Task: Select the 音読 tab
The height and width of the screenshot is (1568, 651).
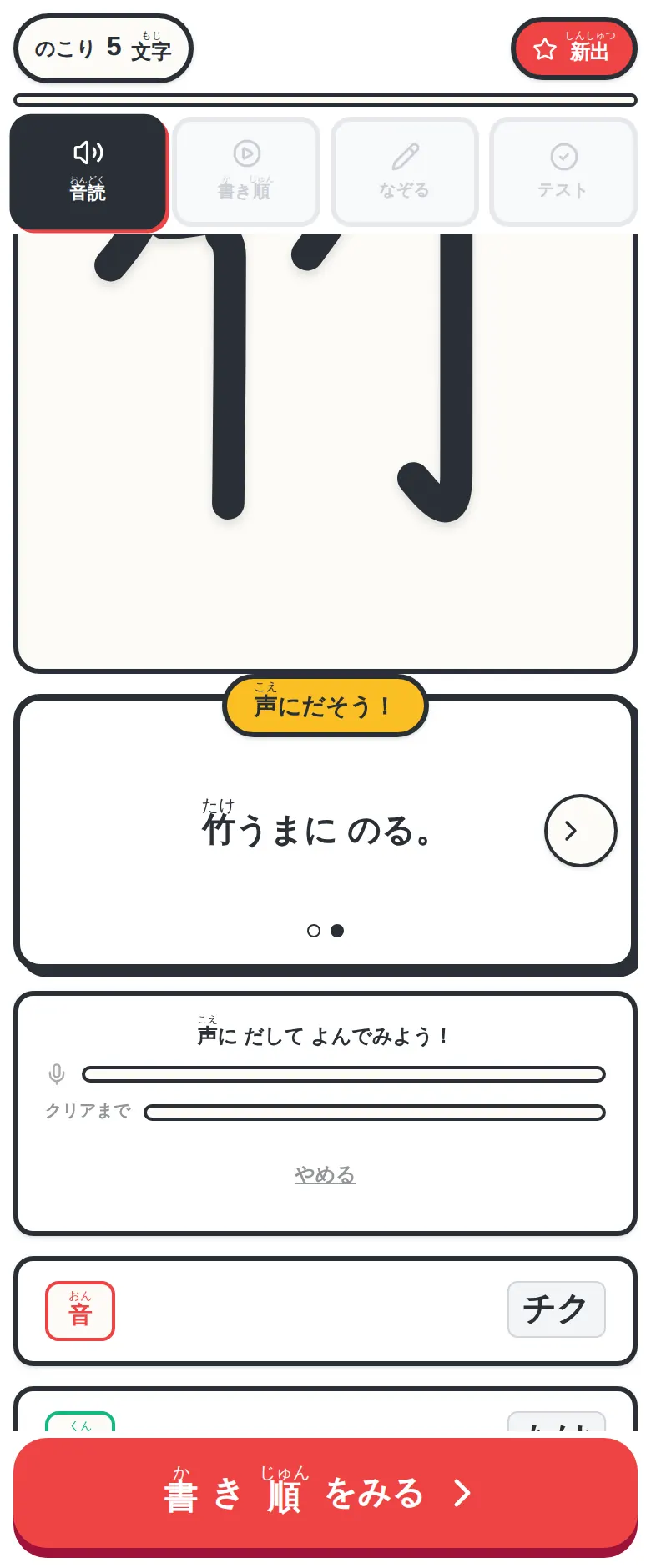Action: point(88,172)
